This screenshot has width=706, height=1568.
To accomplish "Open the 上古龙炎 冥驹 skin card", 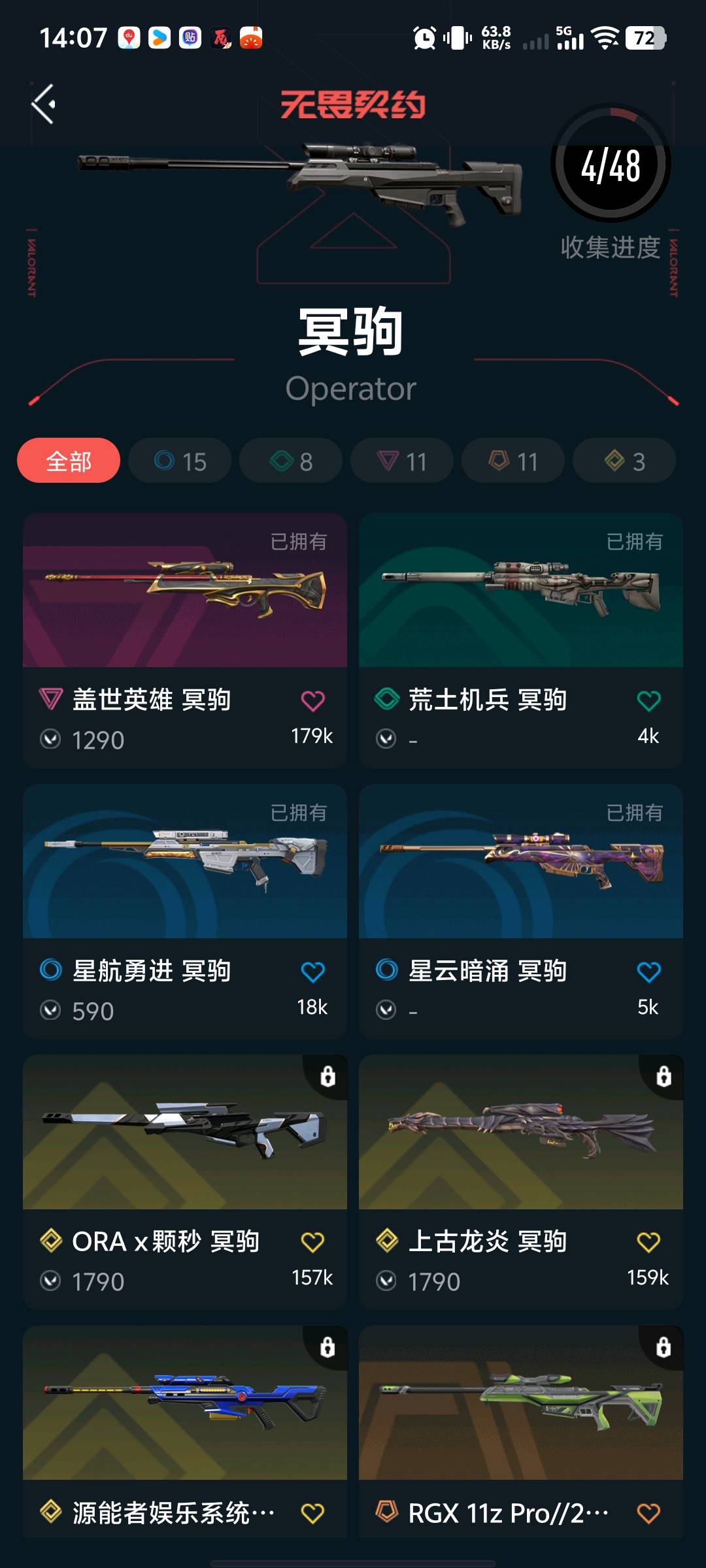I will pos(521,1134).
